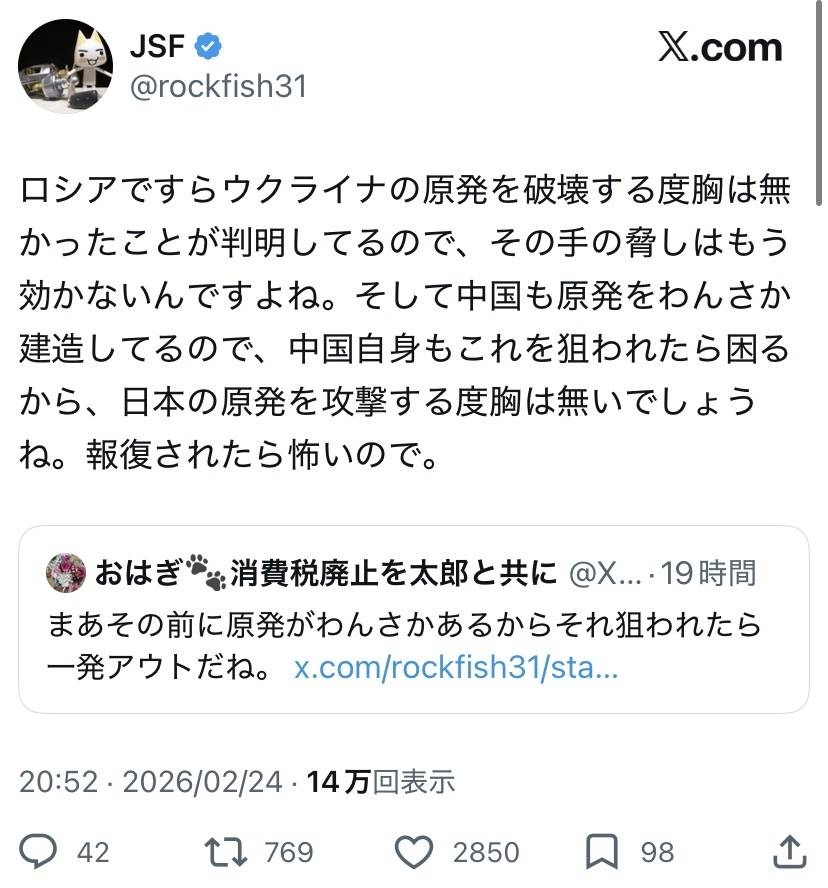The width and height of the screenshot is (828, 888).
Task: Open JSF's profile picture
Action: tap(64, 66)
